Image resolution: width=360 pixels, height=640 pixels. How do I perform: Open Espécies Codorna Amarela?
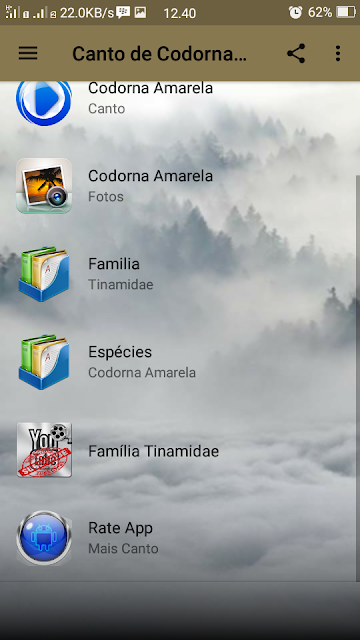tap(178, 362)
